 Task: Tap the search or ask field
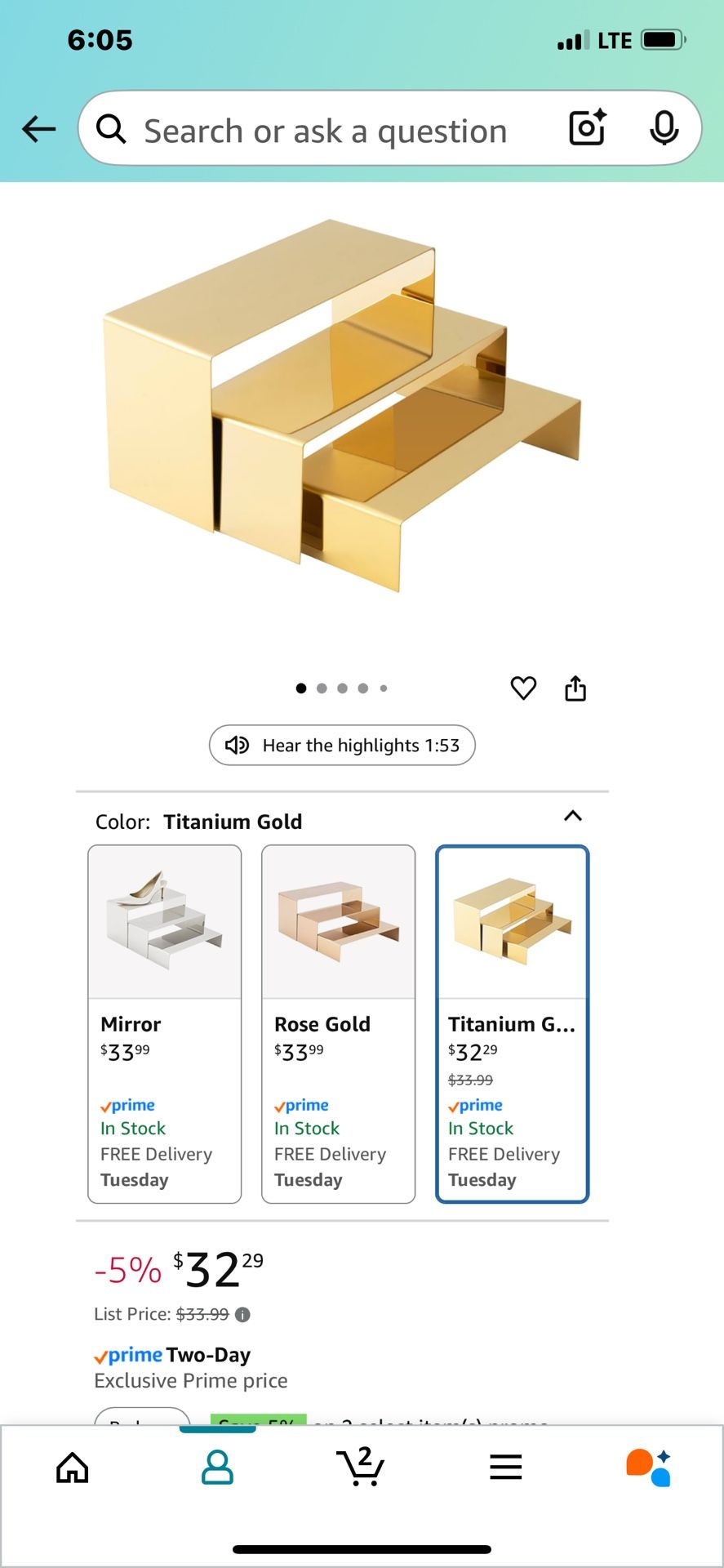click(326, 131)
